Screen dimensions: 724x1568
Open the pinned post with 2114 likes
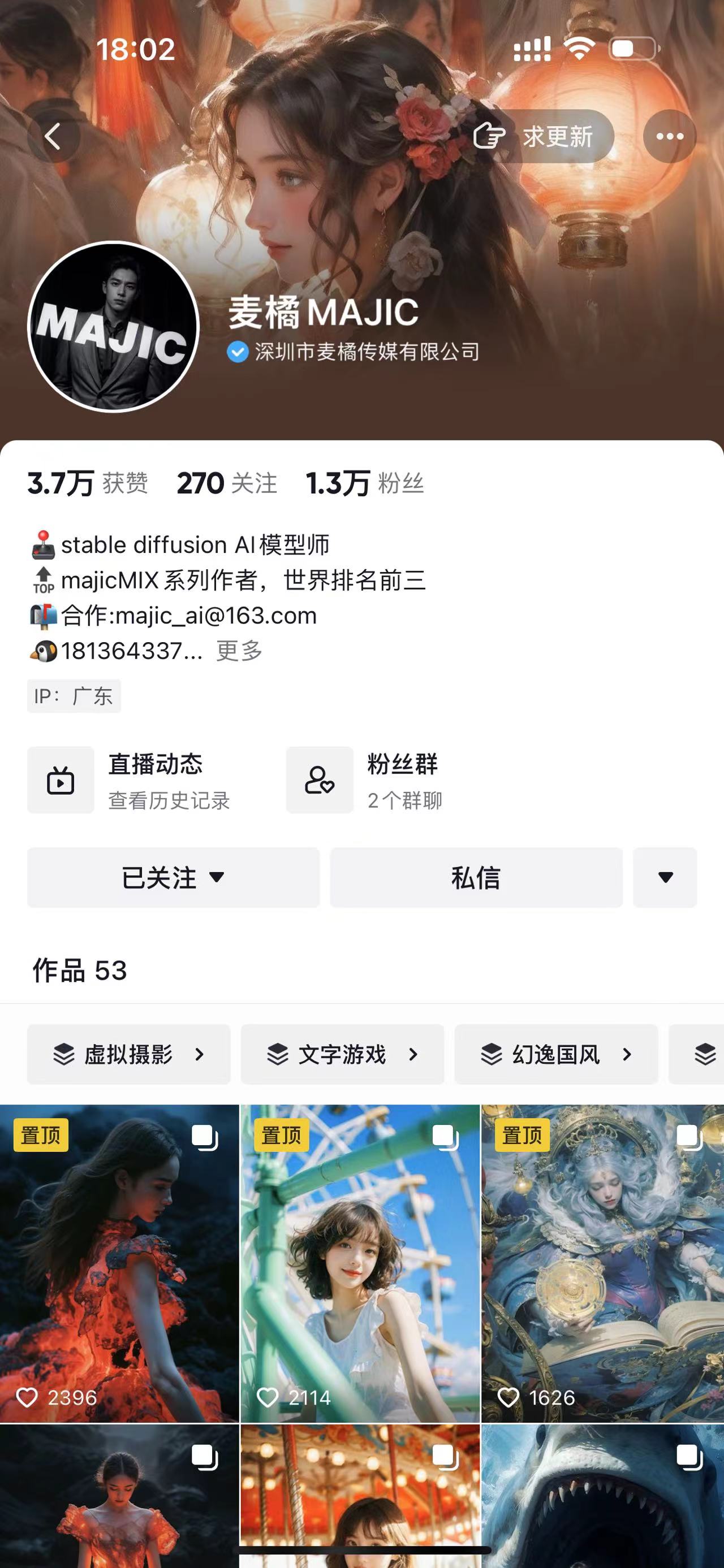(360, 1263)
